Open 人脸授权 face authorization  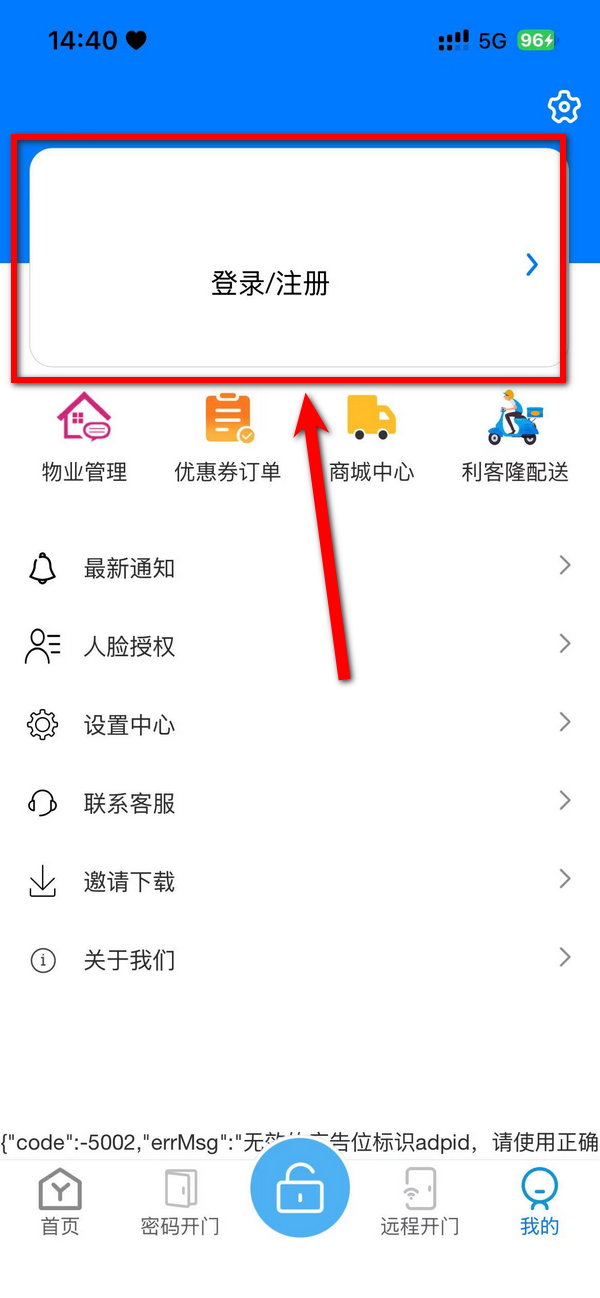tap(299, 646)
